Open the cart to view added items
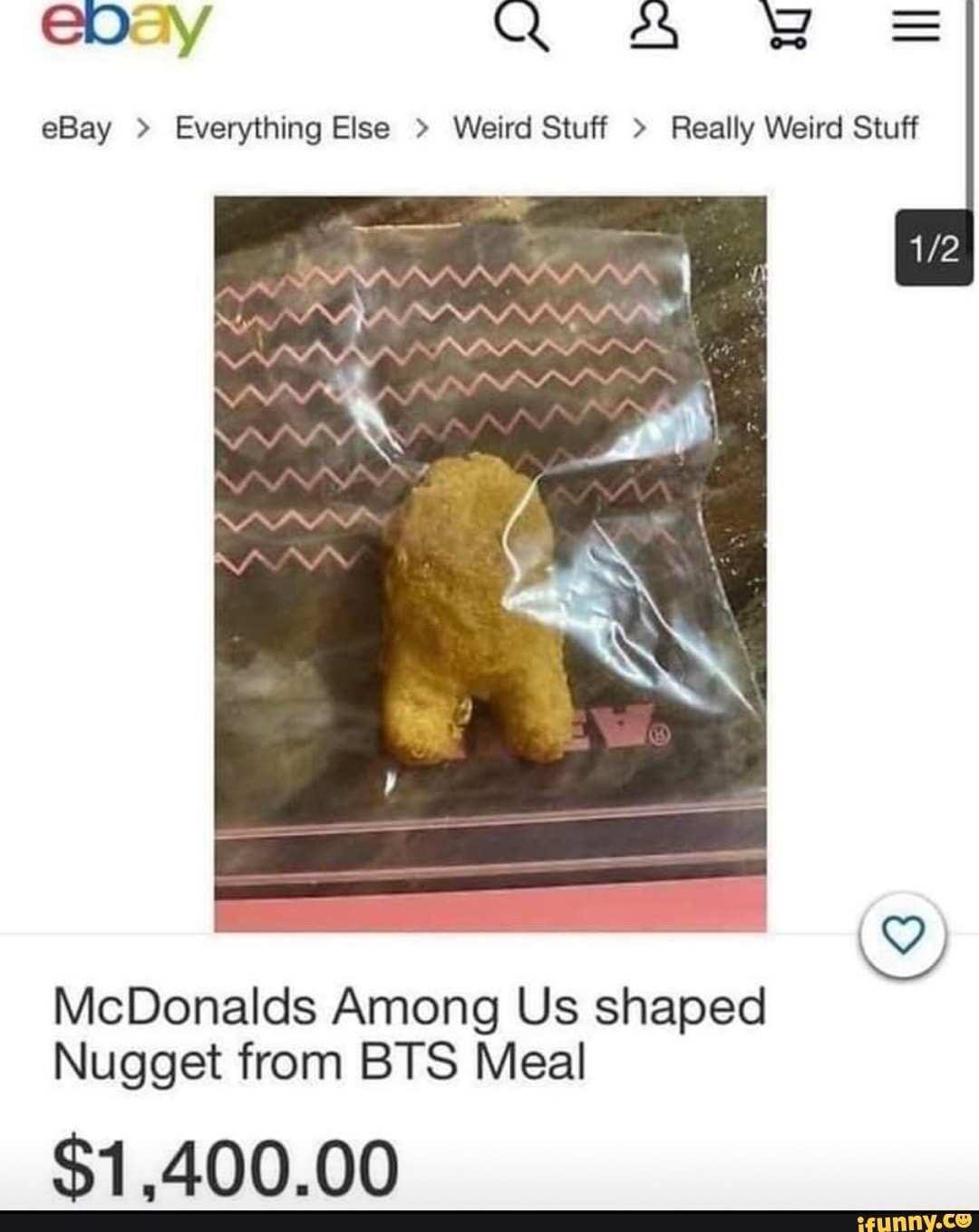Viewport: 979px width, 1232px height. coord(785,27)
